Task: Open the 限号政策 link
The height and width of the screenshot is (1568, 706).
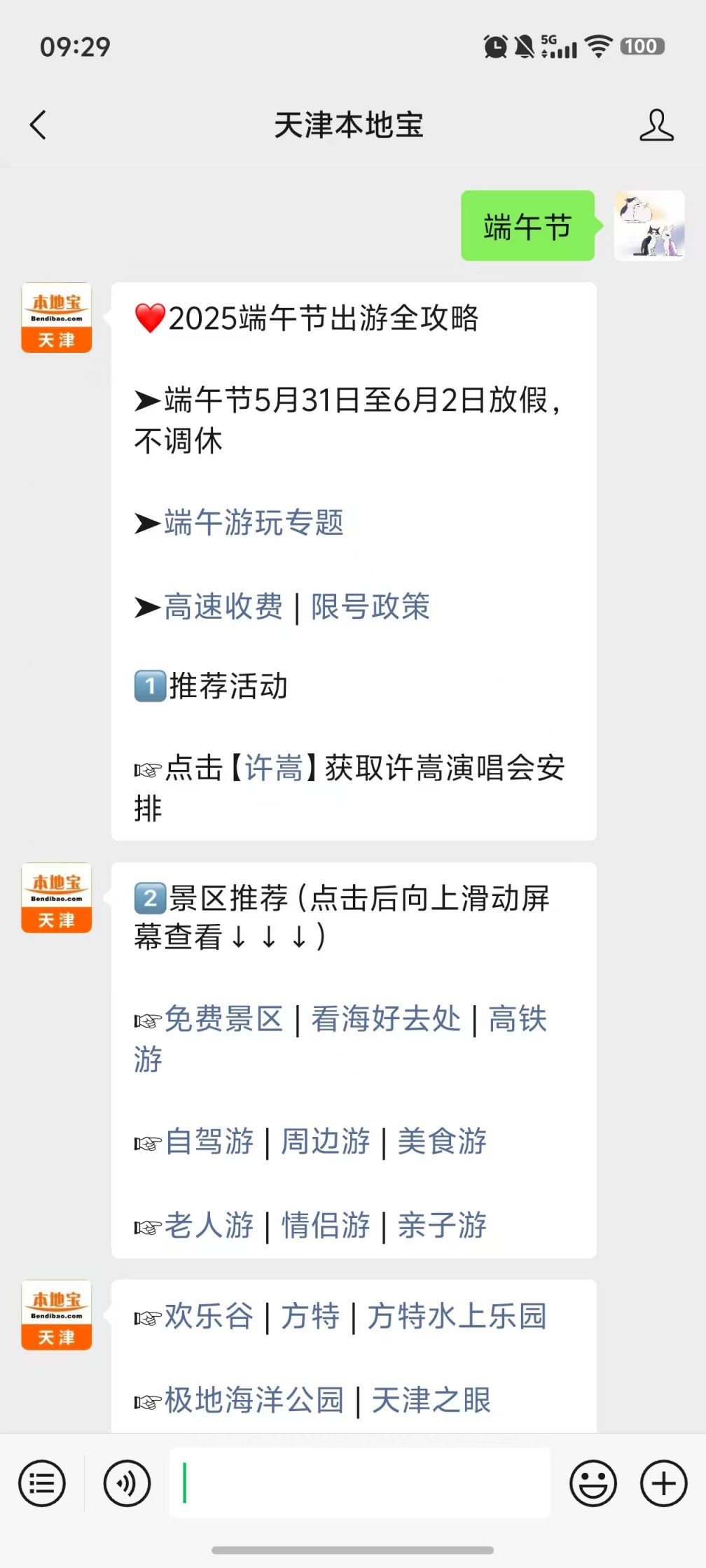Action: pyautogui.click(x=371, y=606)
